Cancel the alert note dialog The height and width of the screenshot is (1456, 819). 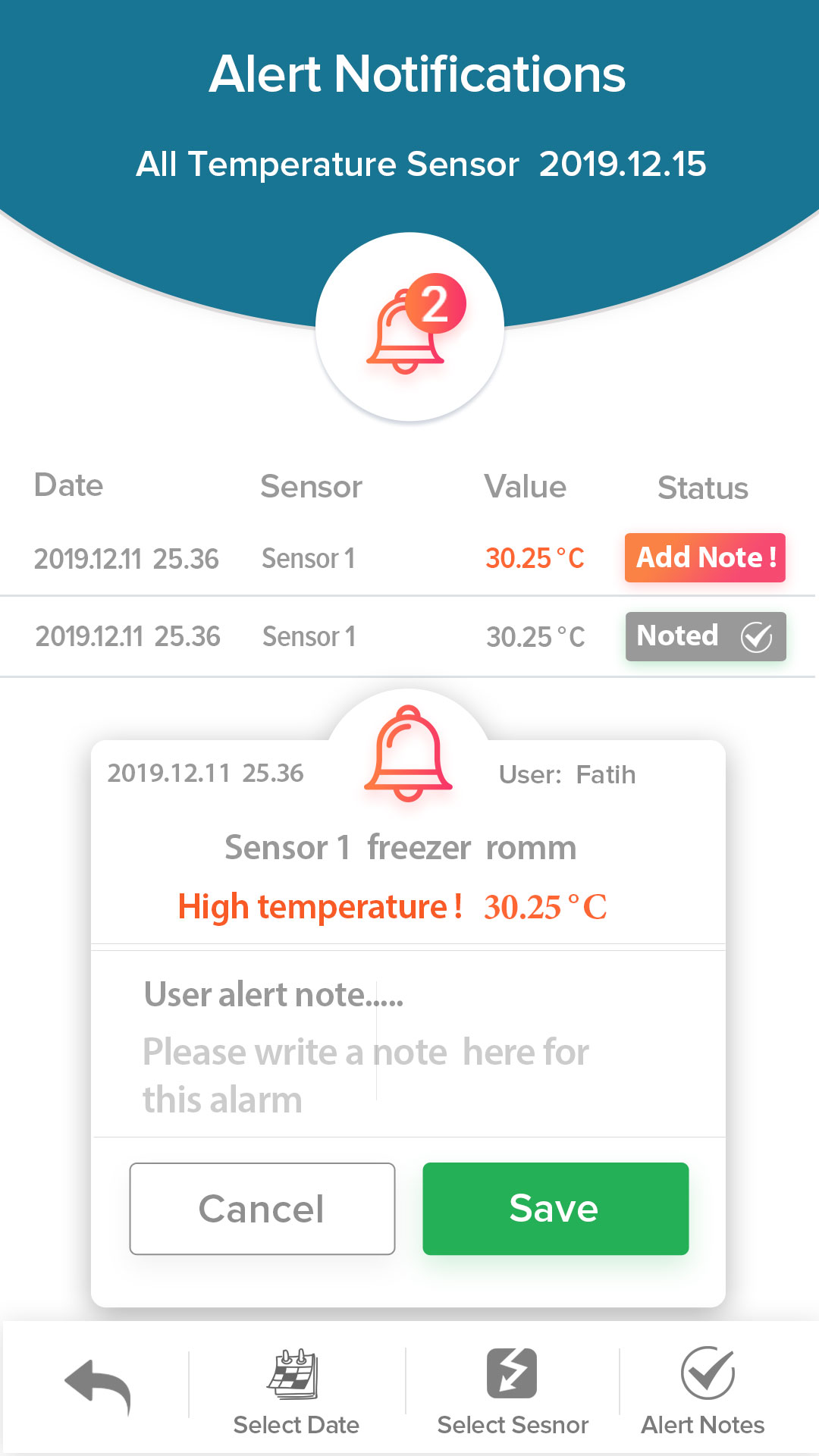point(262,1209)
